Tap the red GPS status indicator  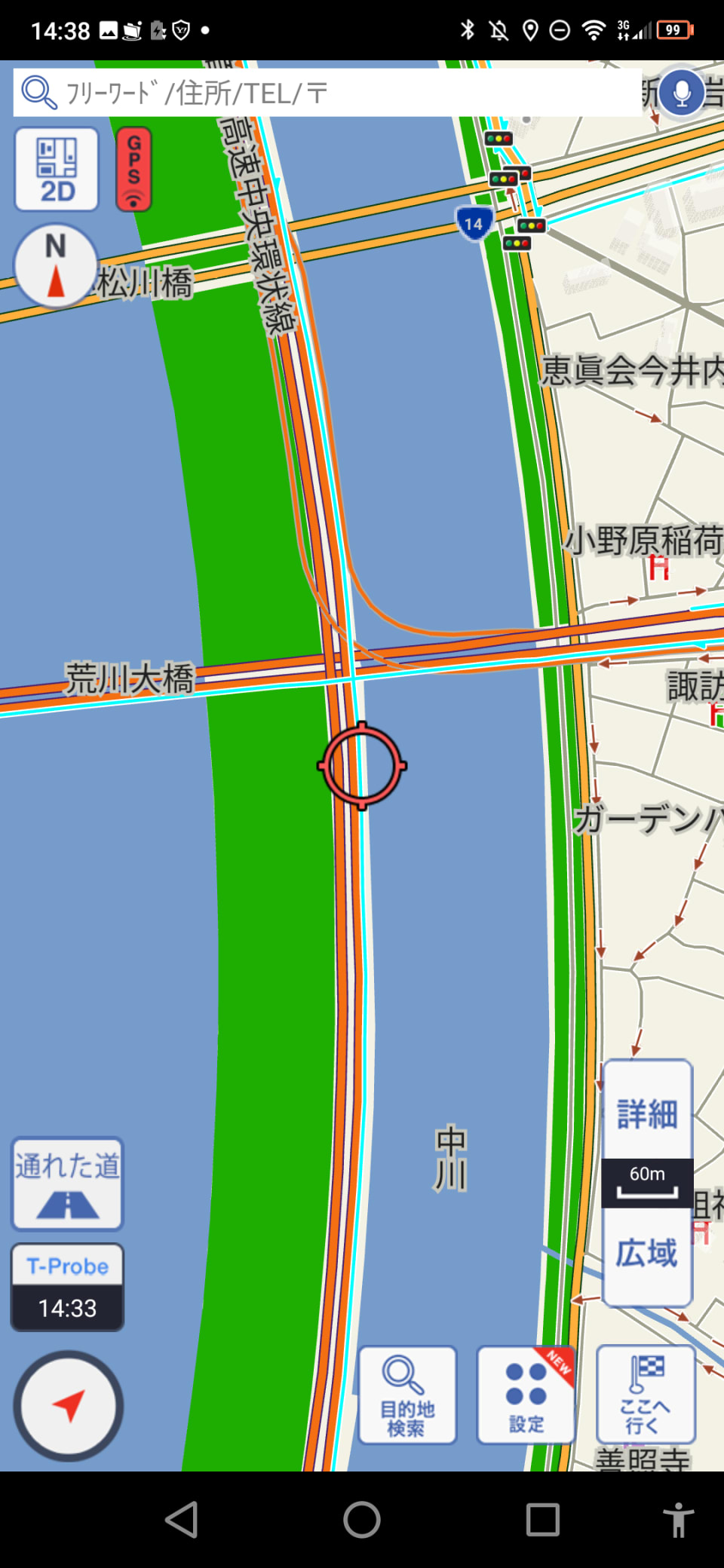coord(133,170)
